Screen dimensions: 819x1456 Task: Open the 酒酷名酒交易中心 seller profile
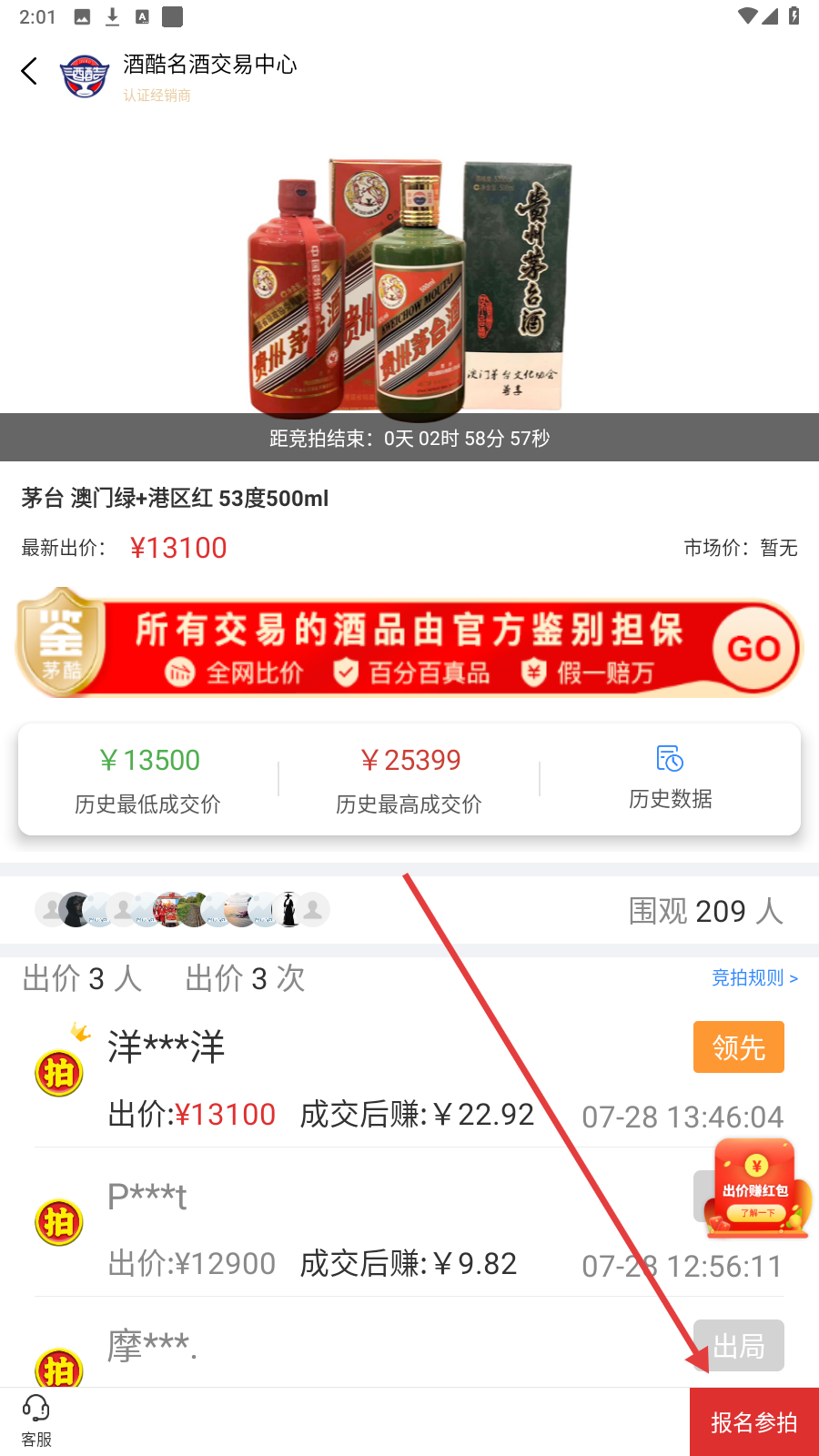pos(209,66)
